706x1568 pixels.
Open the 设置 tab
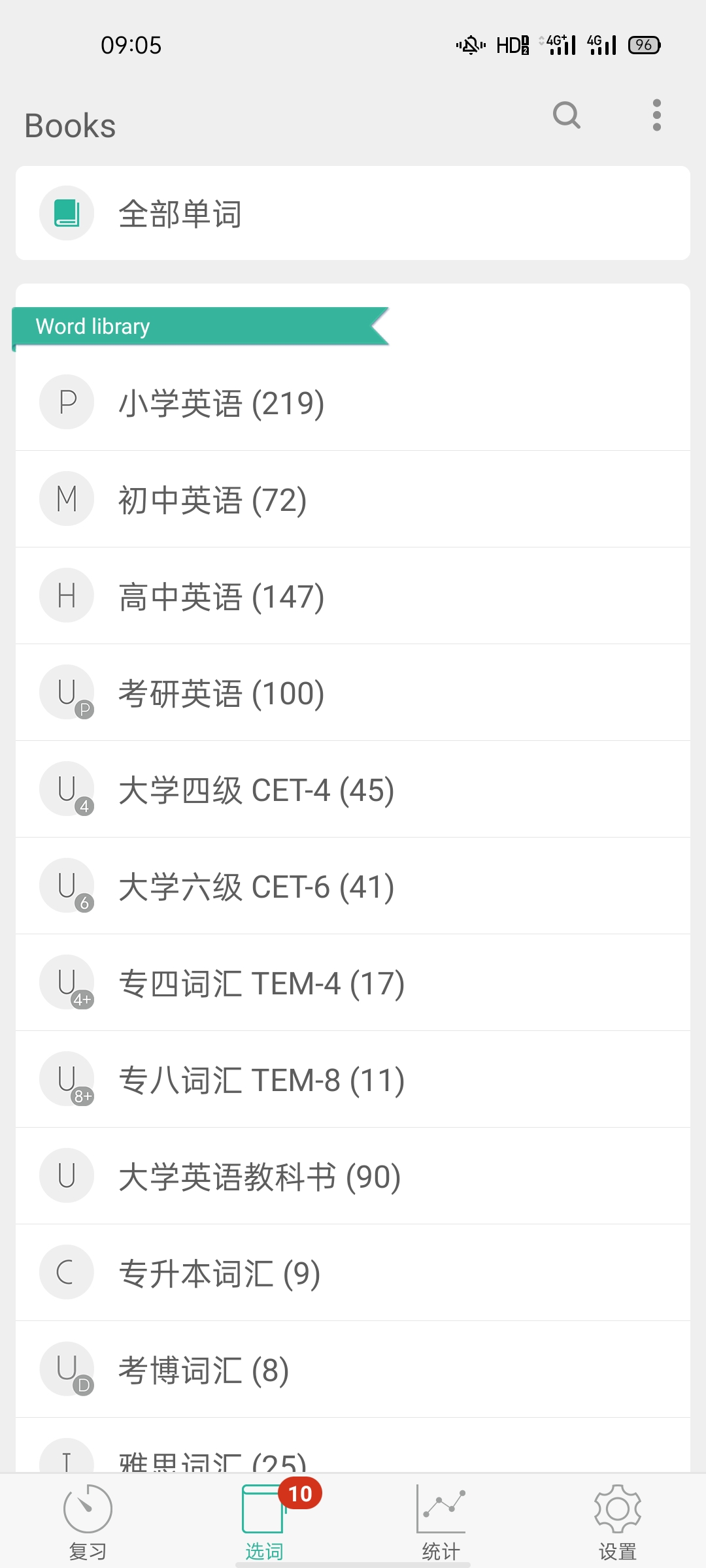[x=617, y=1521]
